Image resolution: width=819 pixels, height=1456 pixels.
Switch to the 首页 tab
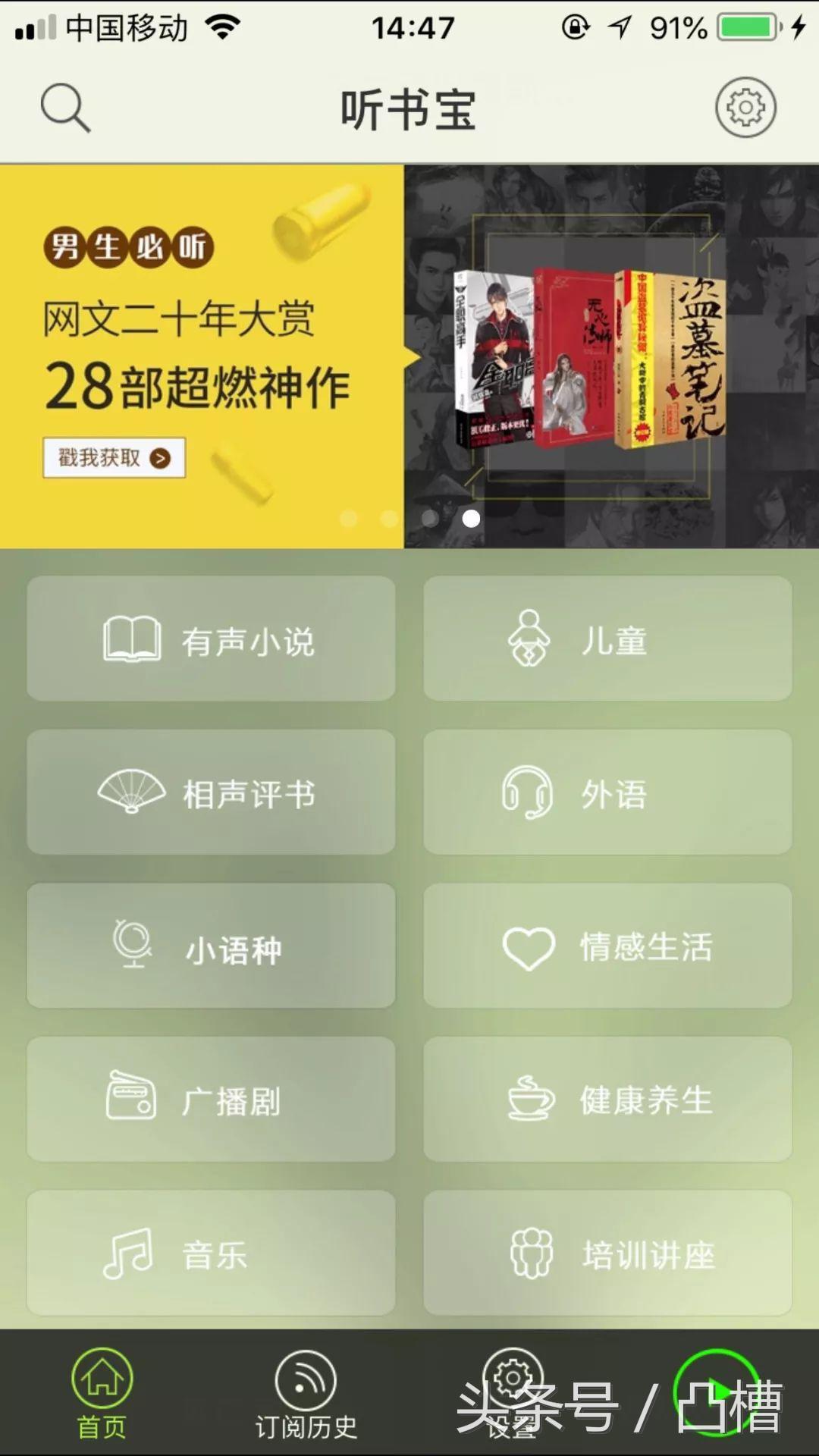(x=102, y=1394)
